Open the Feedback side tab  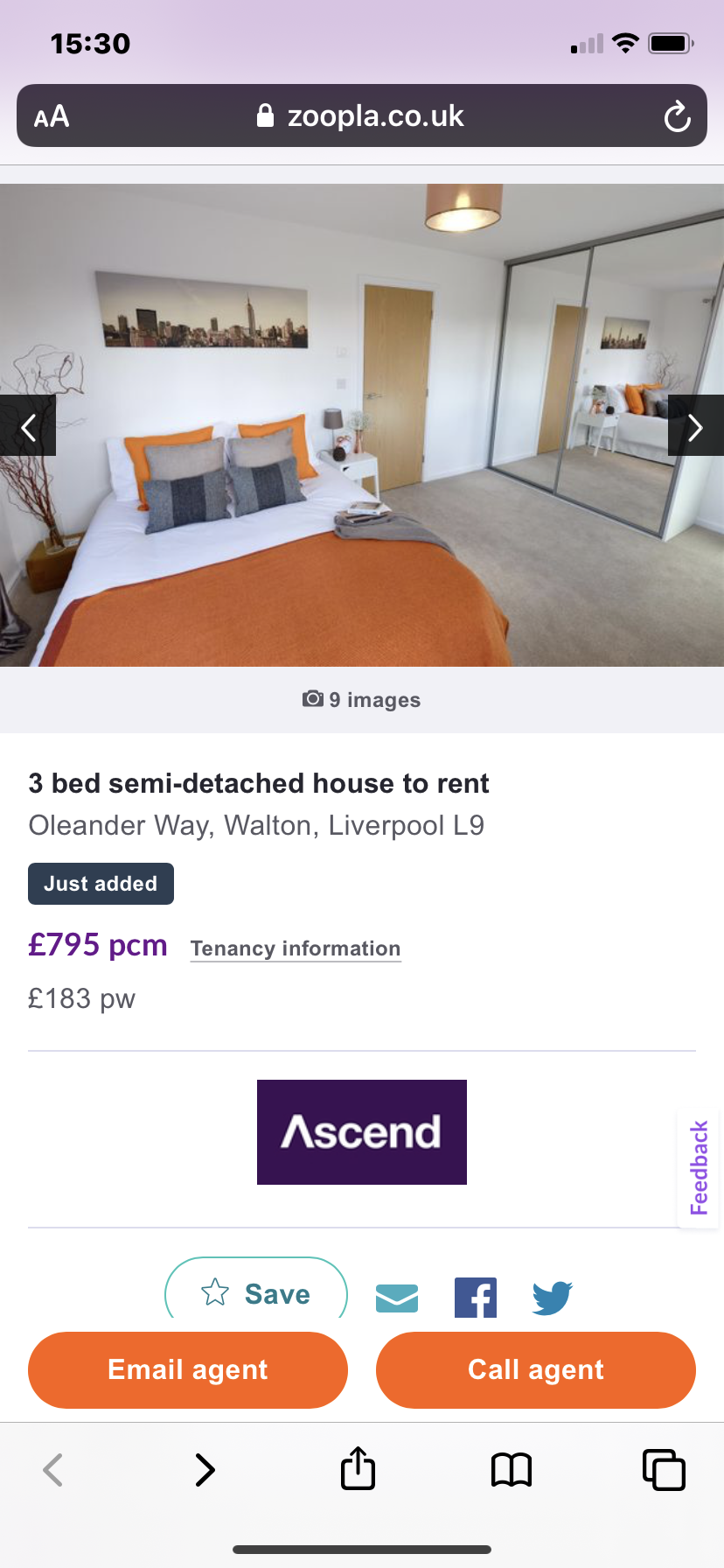[699, 1168]
